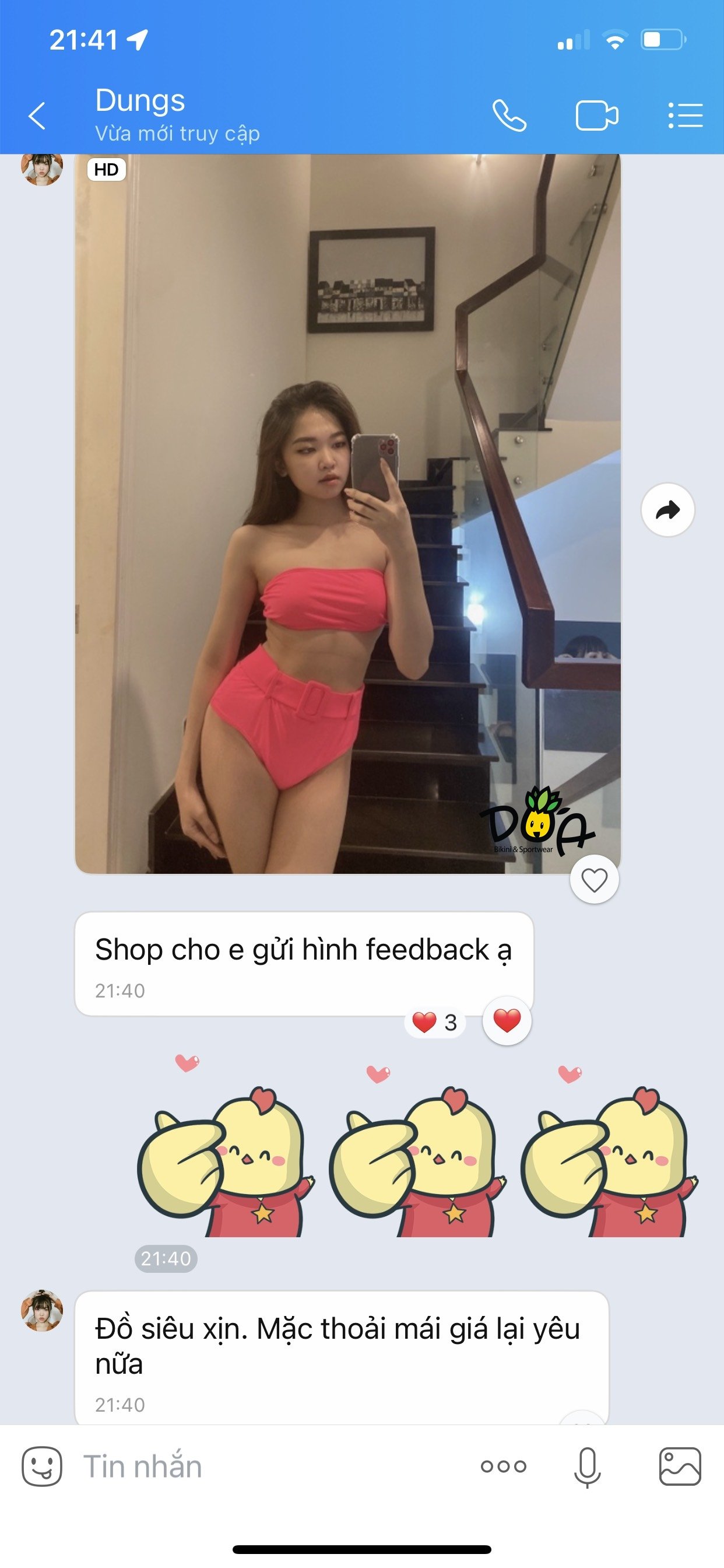The image size is (724, 1568).
Task: Open more attachment options
Action: click(503, 1467)
